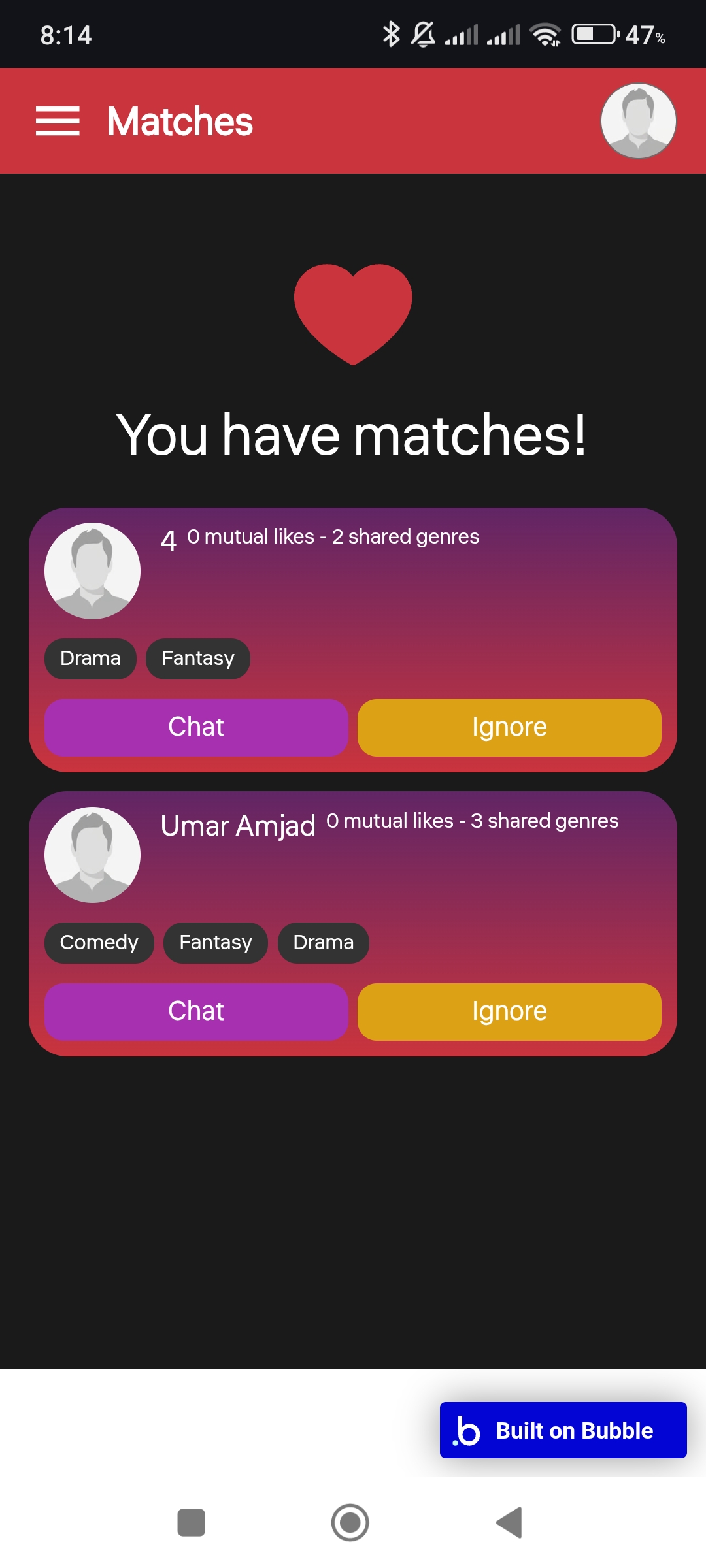The height and width of the screenshot is (1568, 706).
Task: Tap the Comedy genre chip on Umar's card
Action: pos(99,943)
